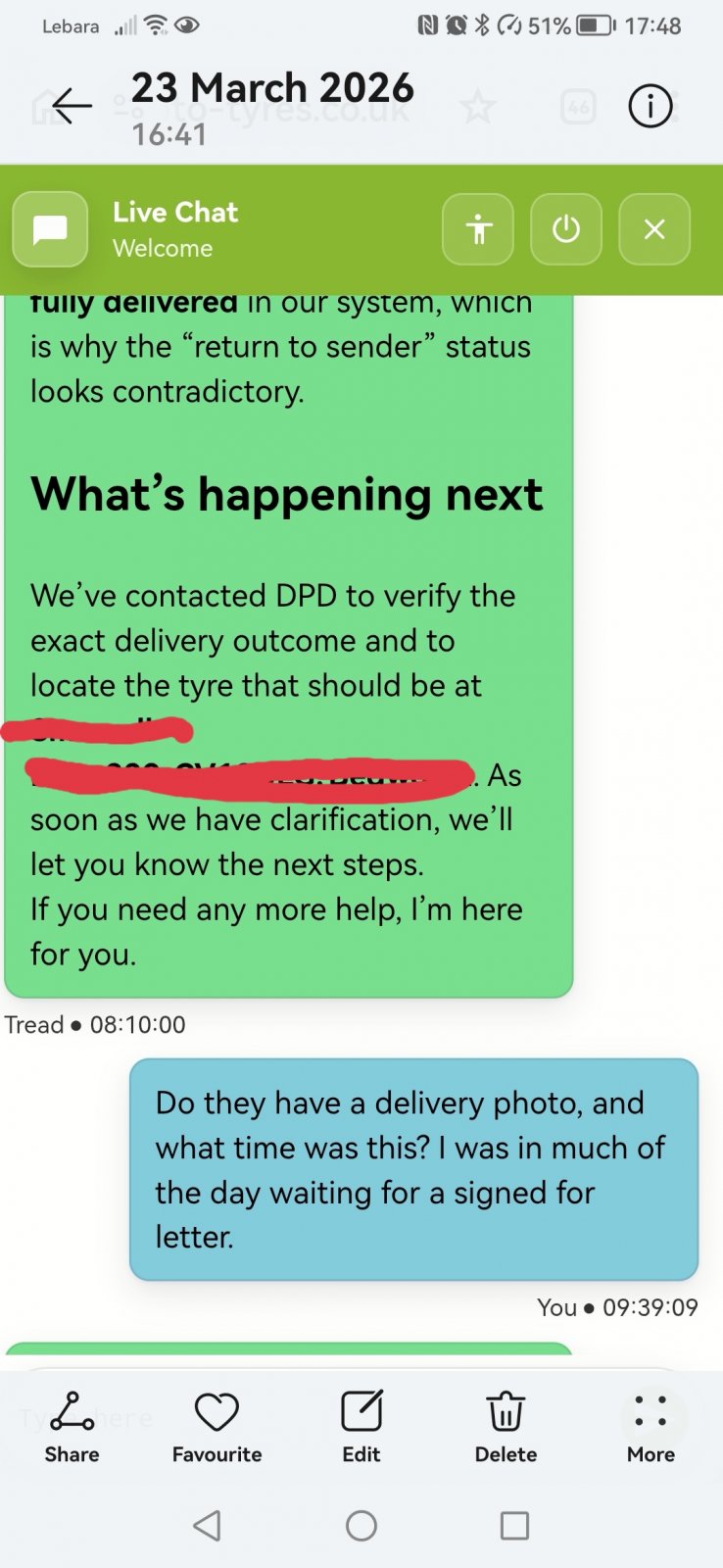
Task: Open the More options menu
Action: point(651,1426)
